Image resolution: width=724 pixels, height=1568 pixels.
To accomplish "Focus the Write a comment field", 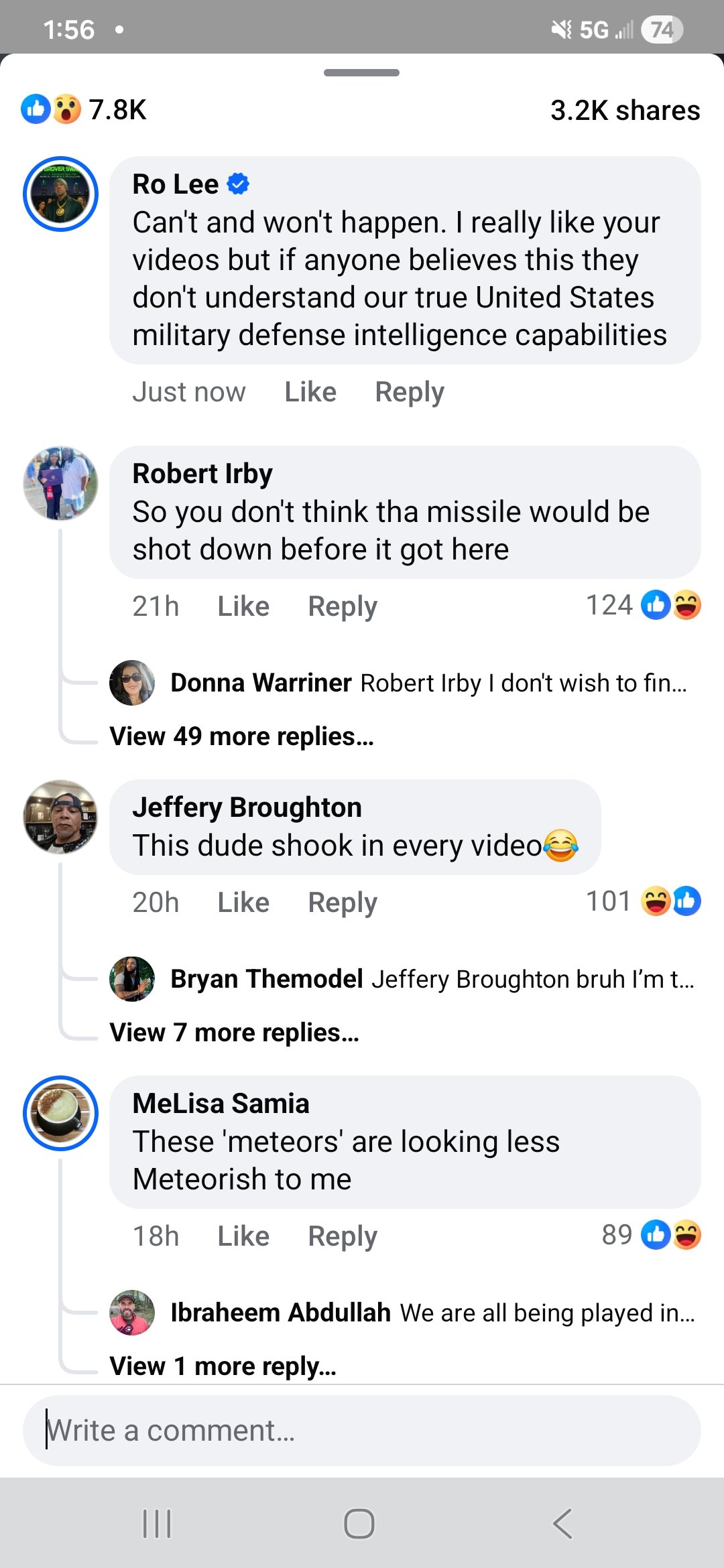I will [x=362, y=1431].
